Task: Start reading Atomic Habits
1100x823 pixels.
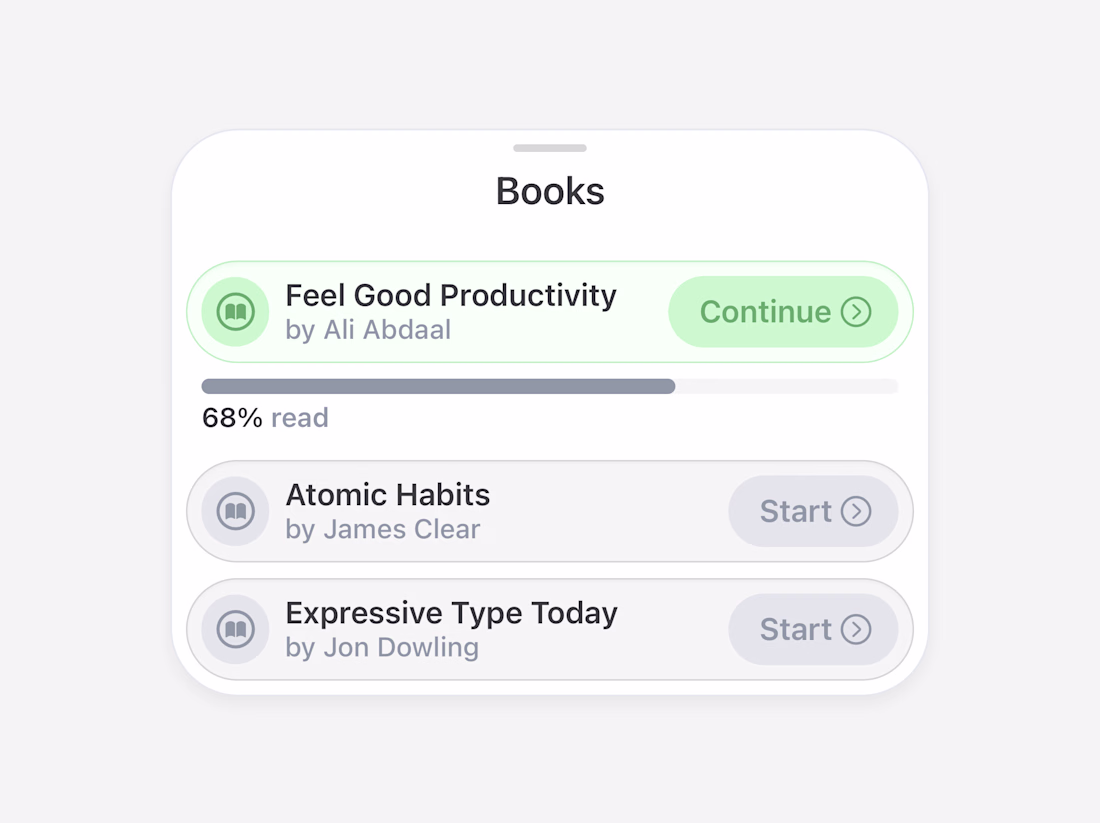Action: point(813,511)
